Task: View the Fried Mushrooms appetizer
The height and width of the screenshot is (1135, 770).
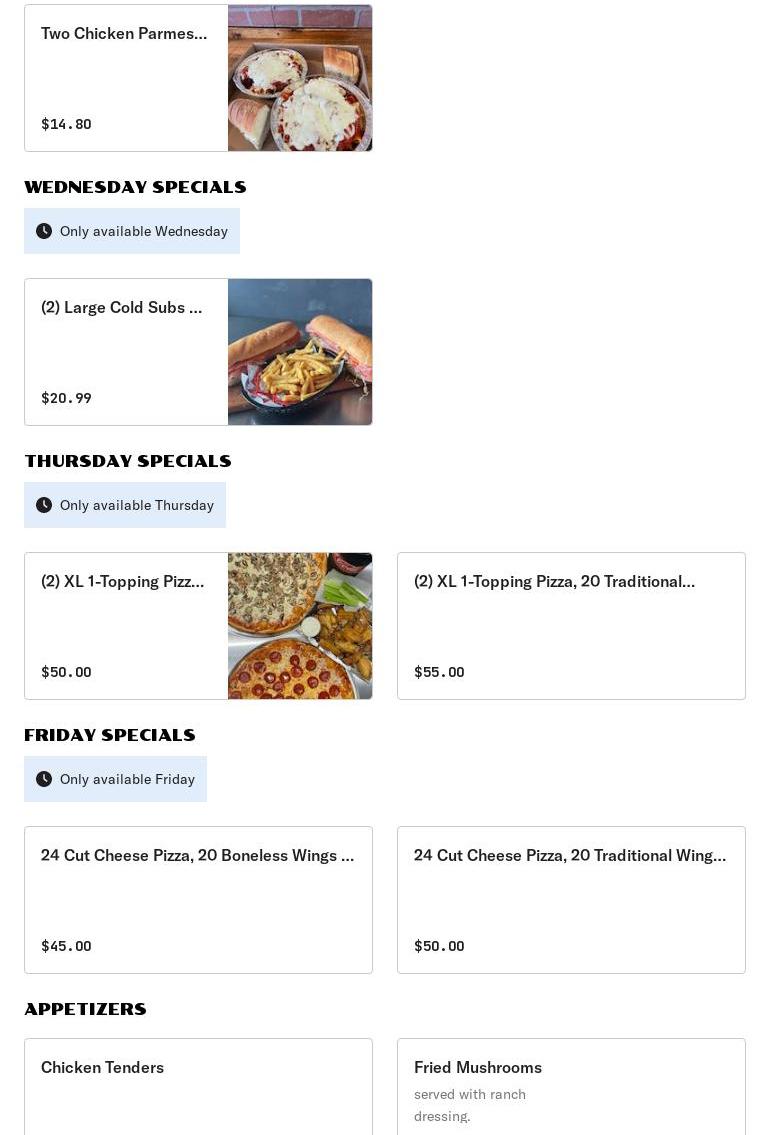Action: click(571, 1087)
